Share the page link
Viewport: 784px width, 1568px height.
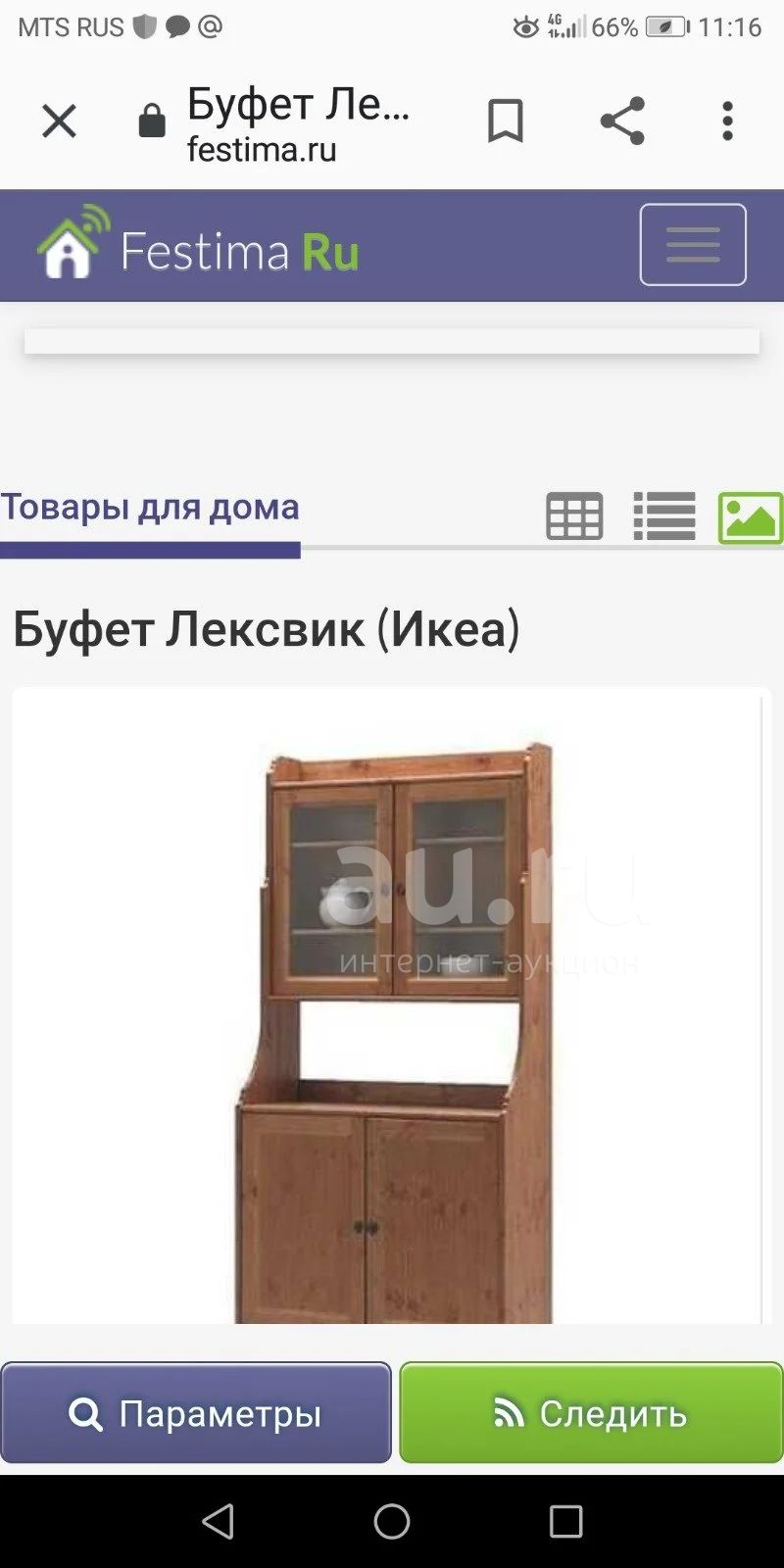[x=622, y=122]
